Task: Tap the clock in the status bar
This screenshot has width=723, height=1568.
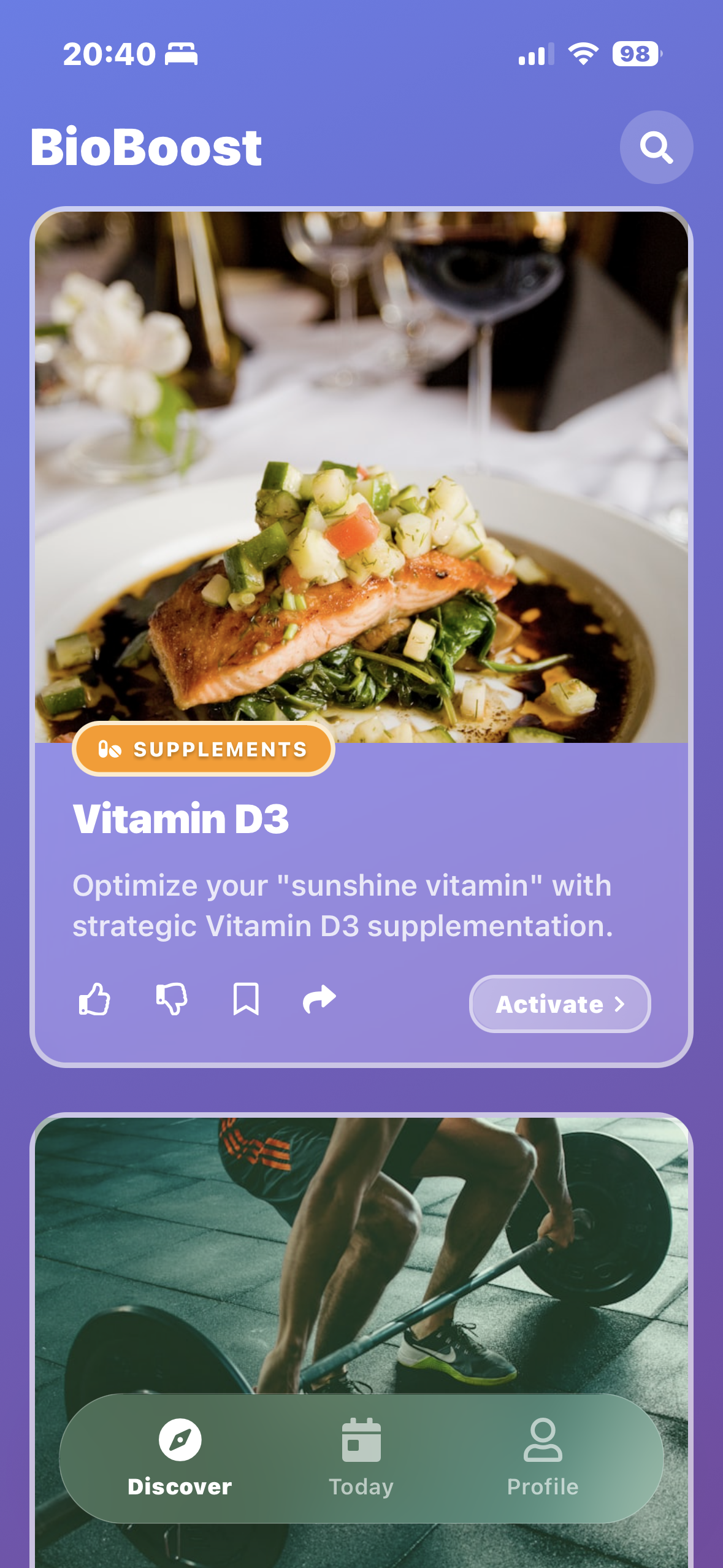Action: point(110,54)
